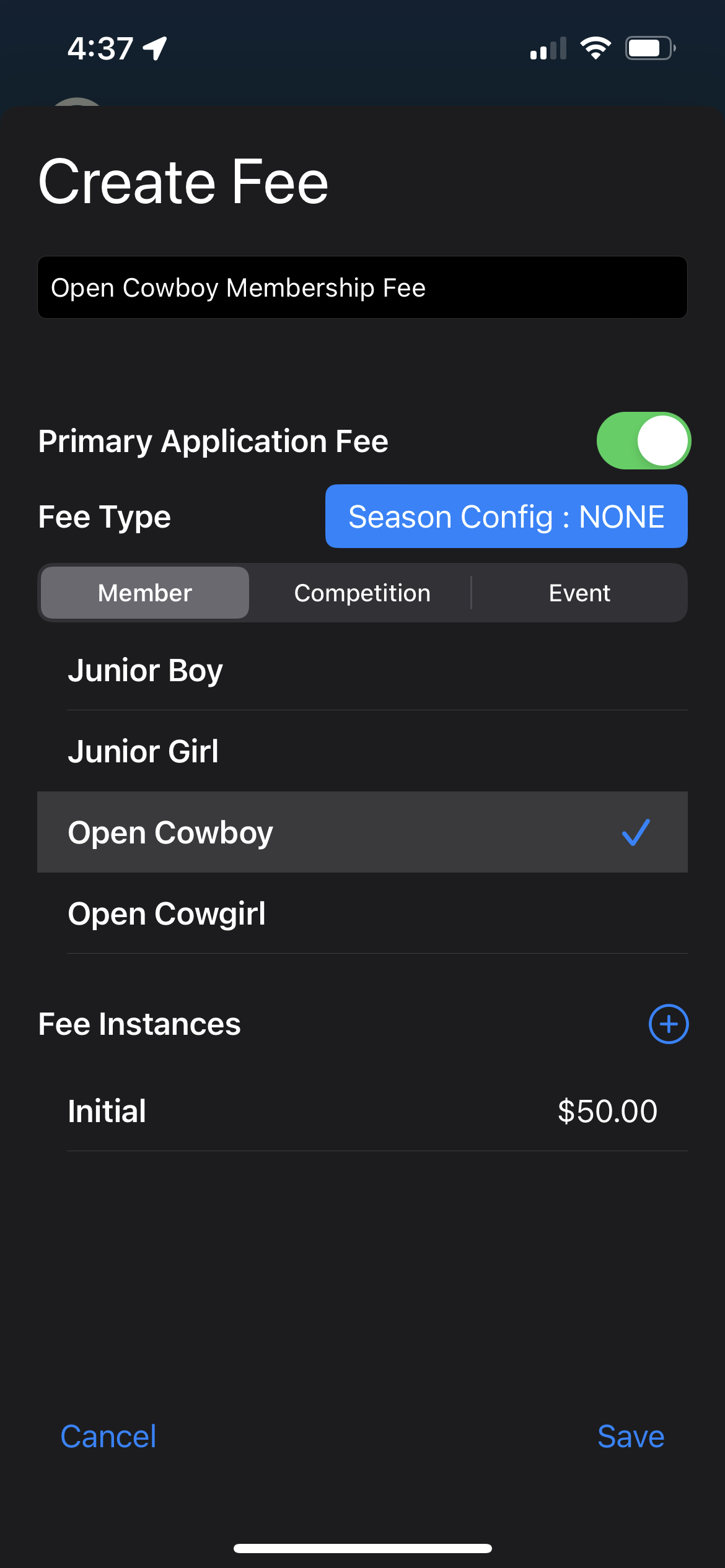The width and height of the screenshot is (725, 1568).
Task: Open the Initial $50.00 fee instance
Action: click(362, 1111)
